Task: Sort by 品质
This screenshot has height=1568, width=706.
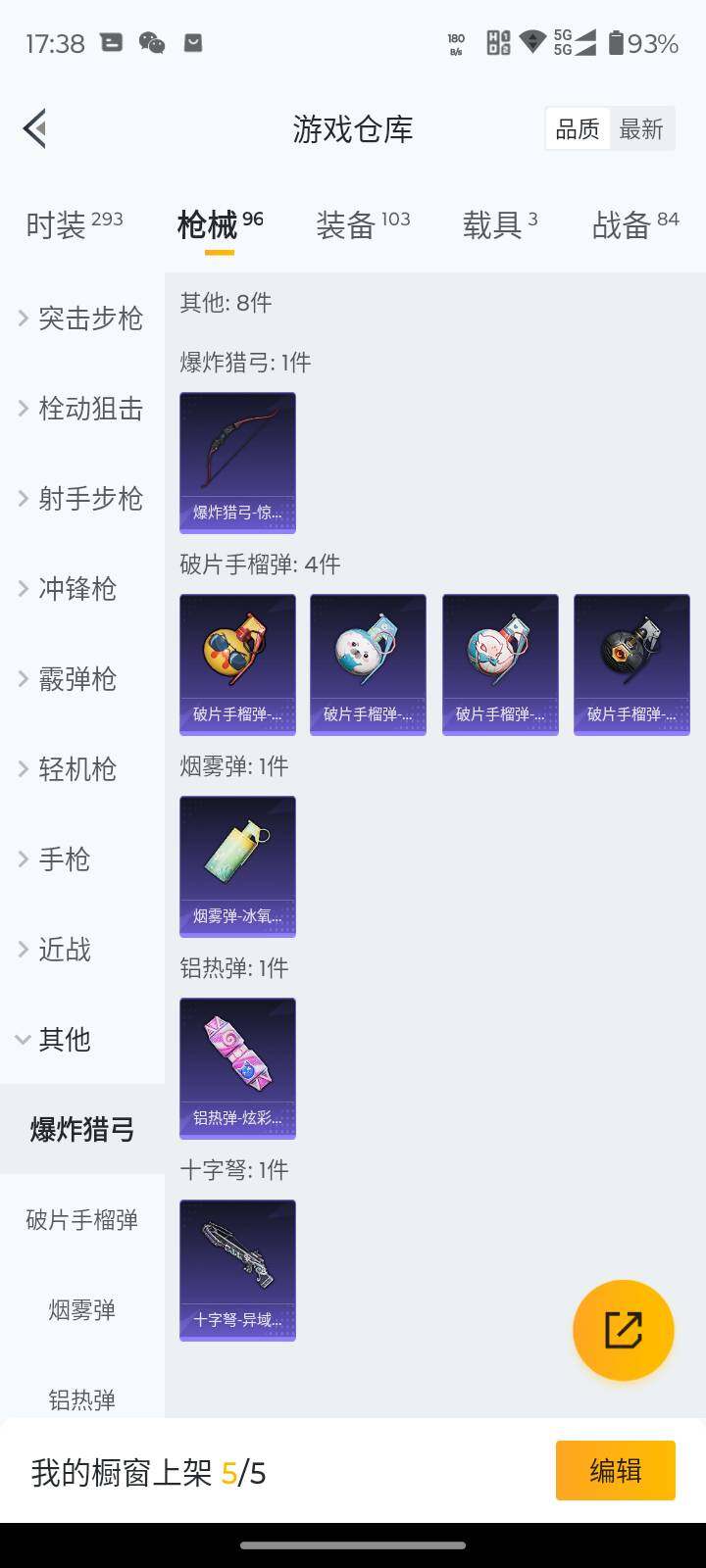Action: click(578, 129)
